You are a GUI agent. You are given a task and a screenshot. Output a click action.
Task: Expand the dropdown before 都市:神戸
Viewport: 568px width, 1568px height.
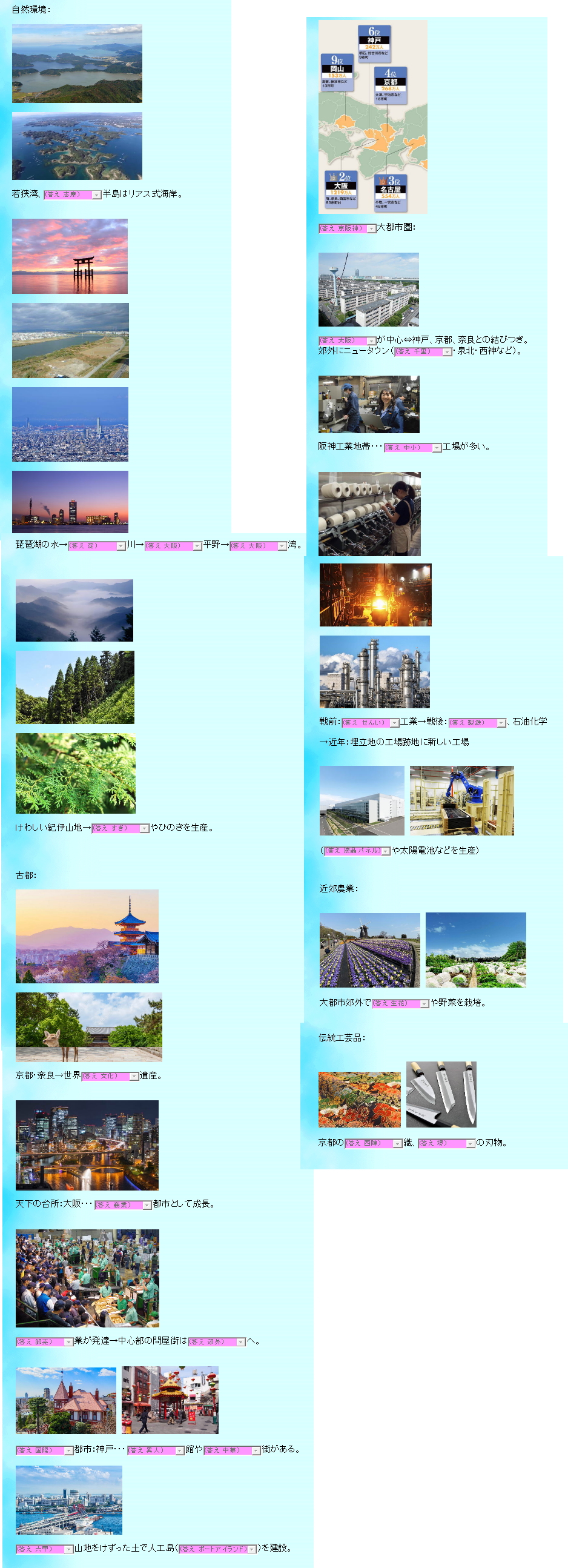[44, 1450]
